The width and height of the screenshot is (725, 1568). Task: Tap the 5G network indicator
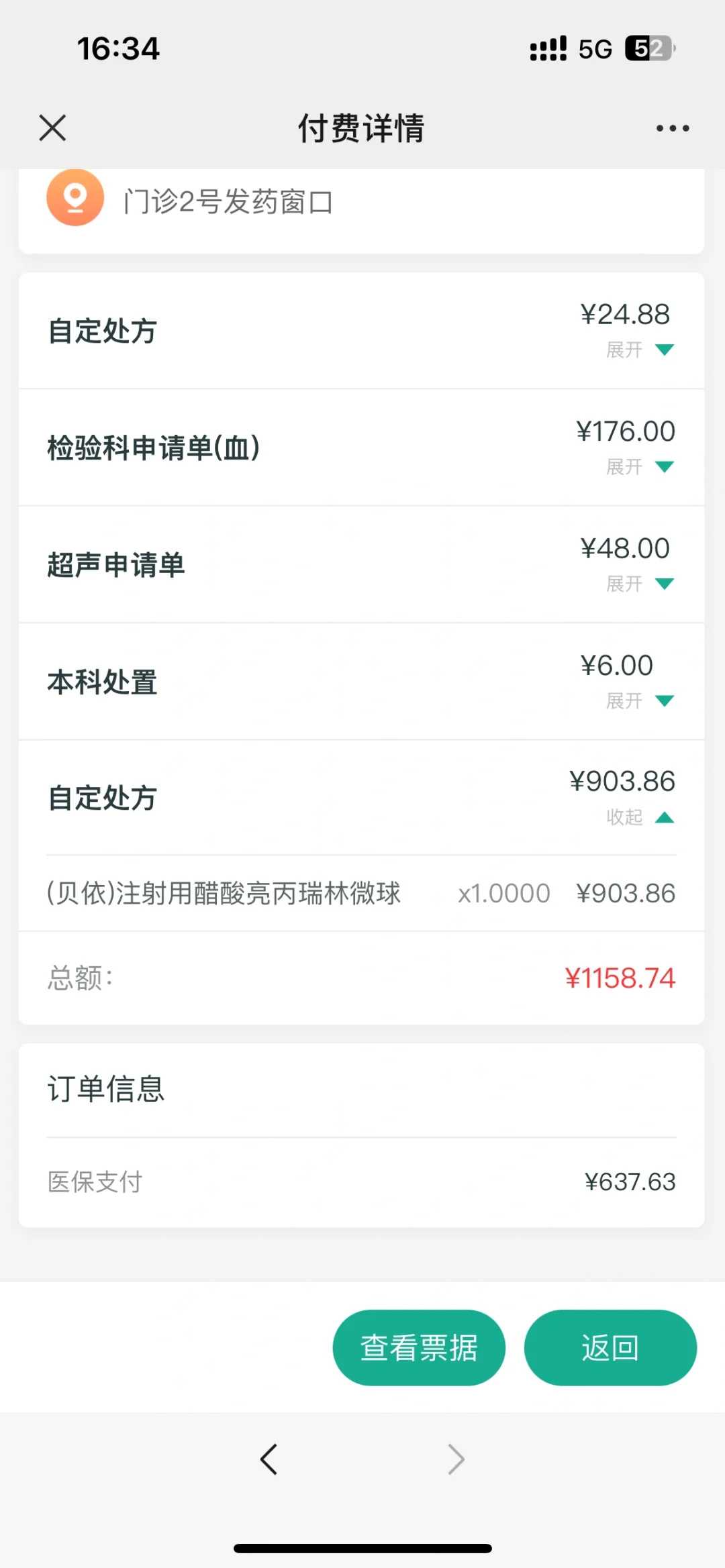(593, 48)
